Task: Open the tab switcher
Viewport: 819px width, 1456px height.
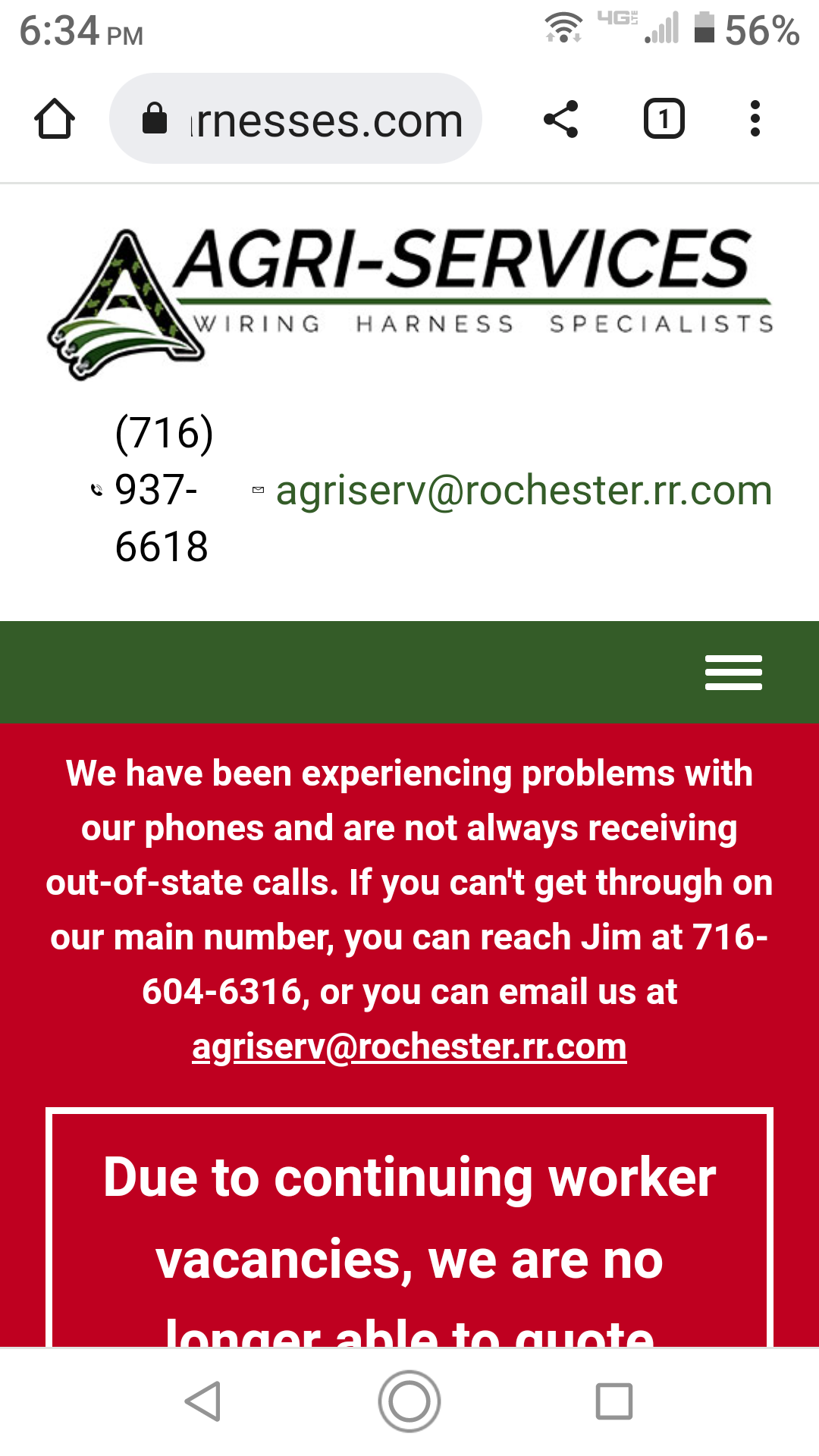Action: point(664,119)
